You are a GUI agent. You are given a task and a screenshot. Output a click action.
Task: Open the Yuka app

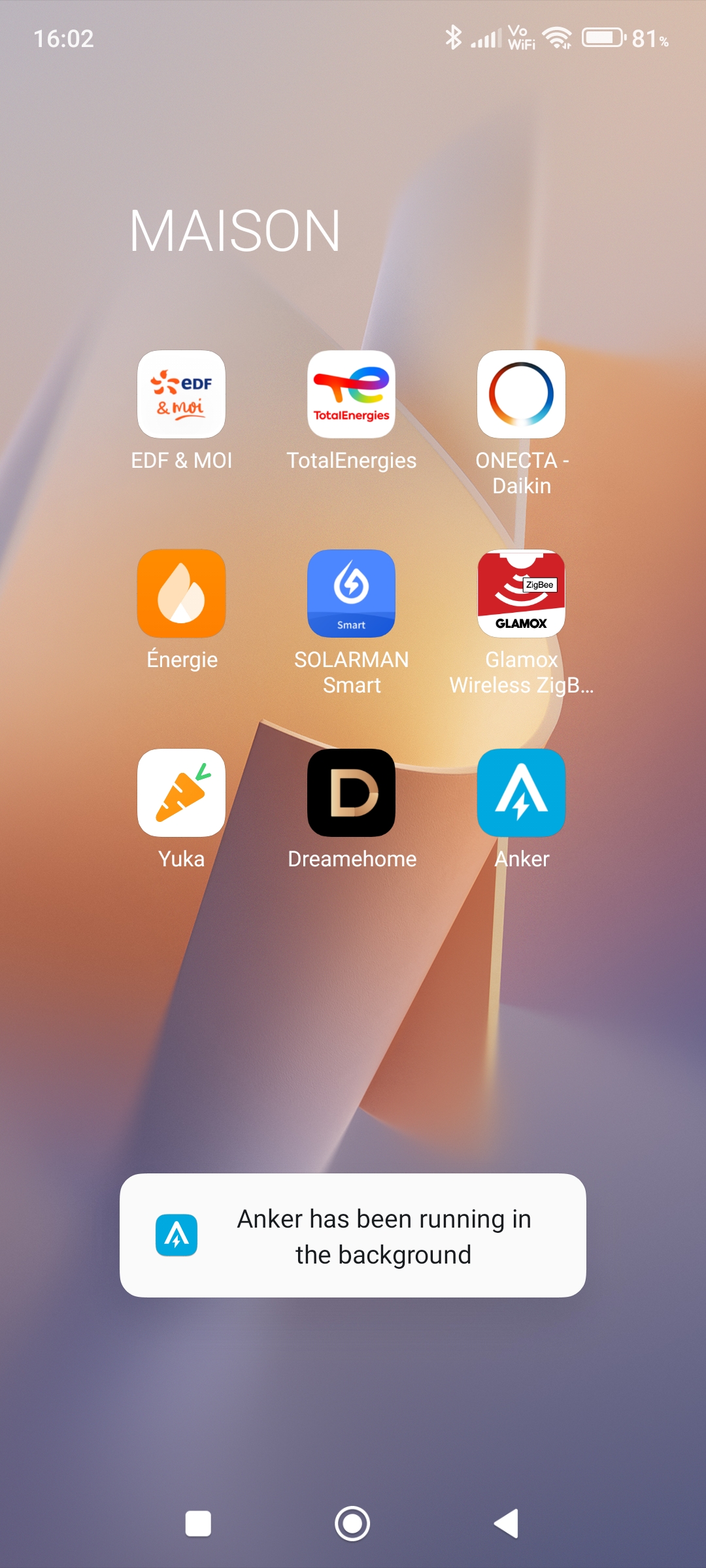coord(181,792)
